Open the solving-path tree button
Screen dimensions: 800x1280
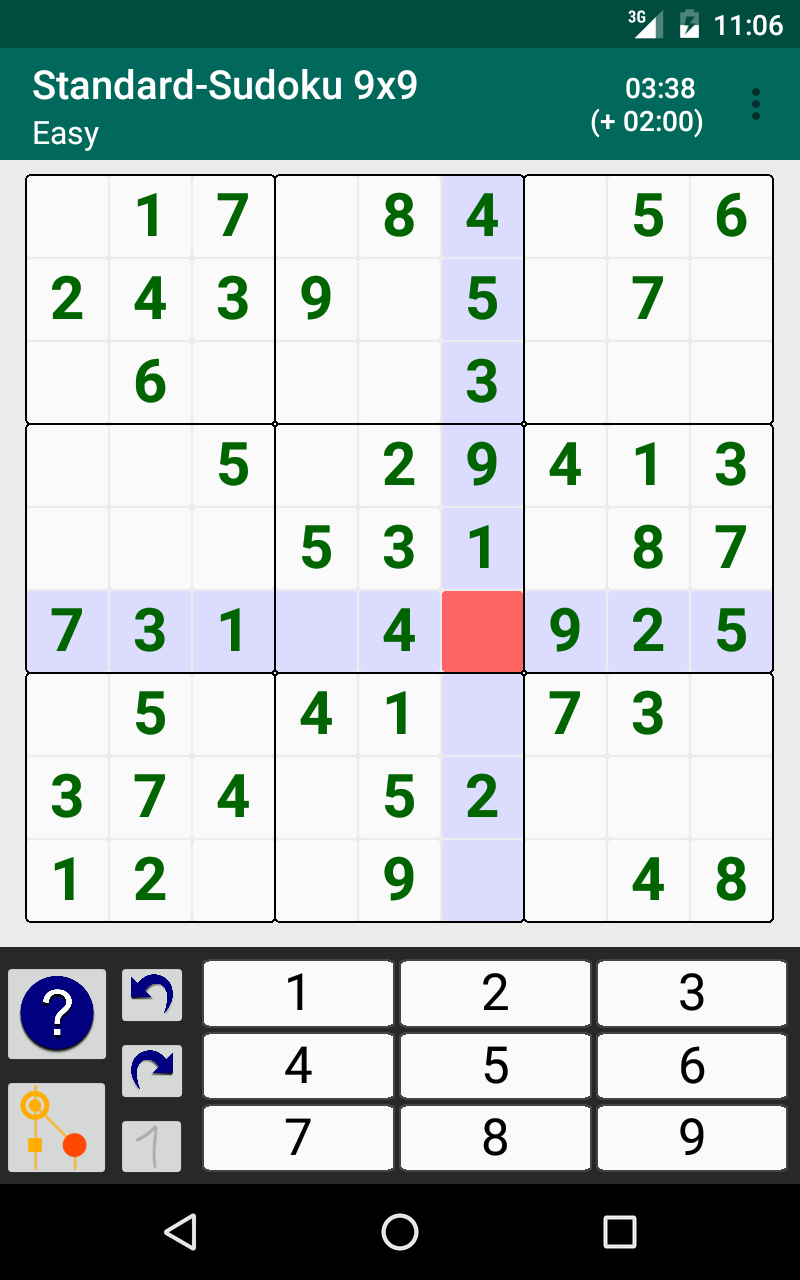(x=57, y=1127)
